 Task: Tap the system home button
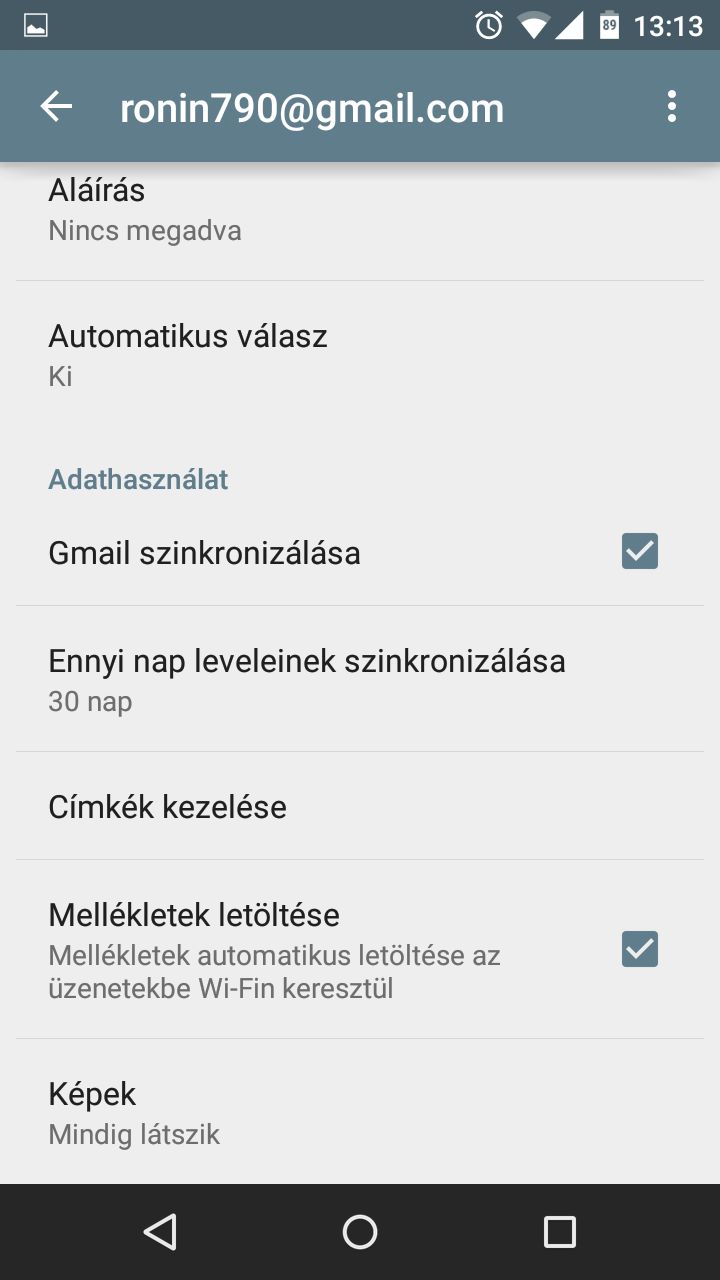coord(360,1232)
